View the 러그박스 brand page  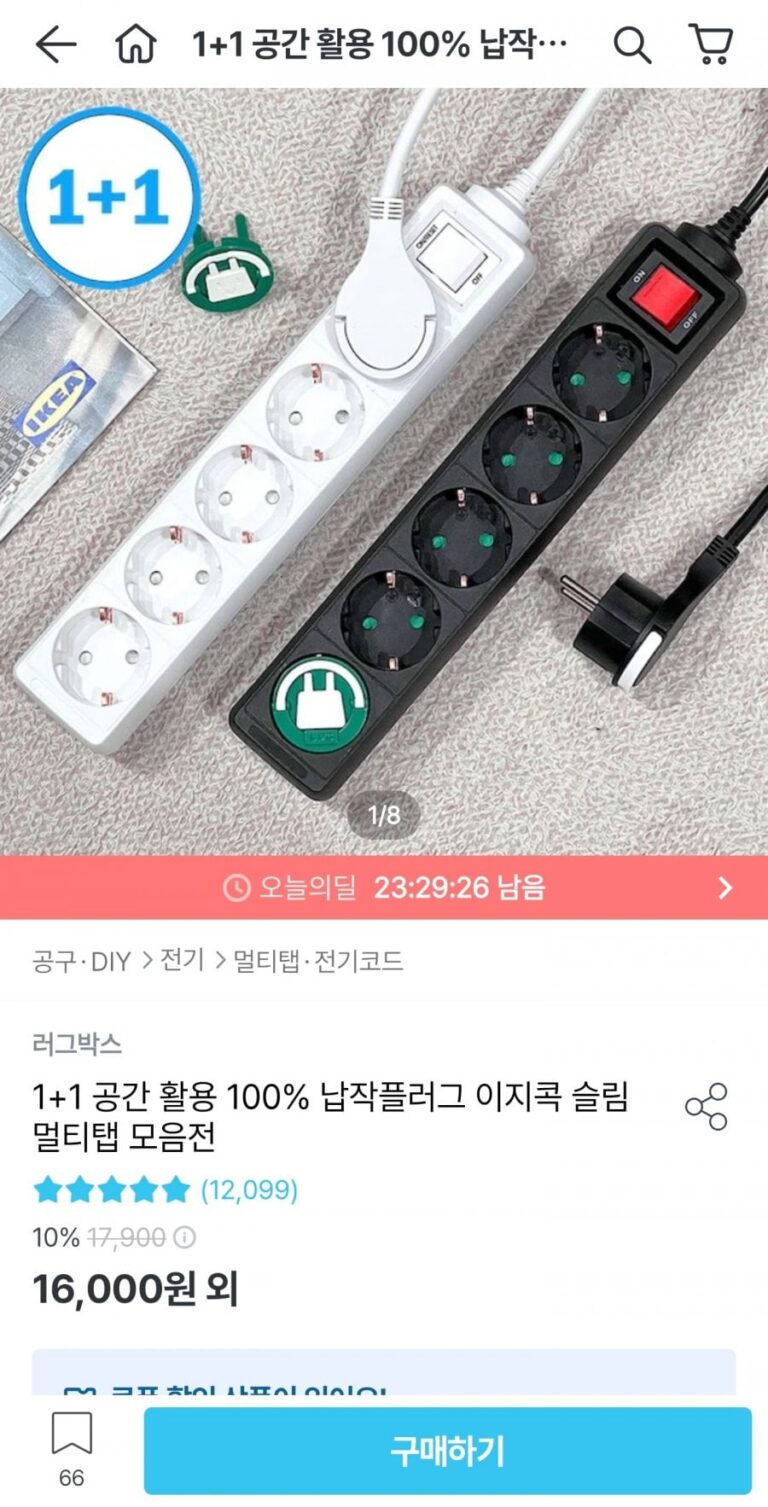point(77,1044)
